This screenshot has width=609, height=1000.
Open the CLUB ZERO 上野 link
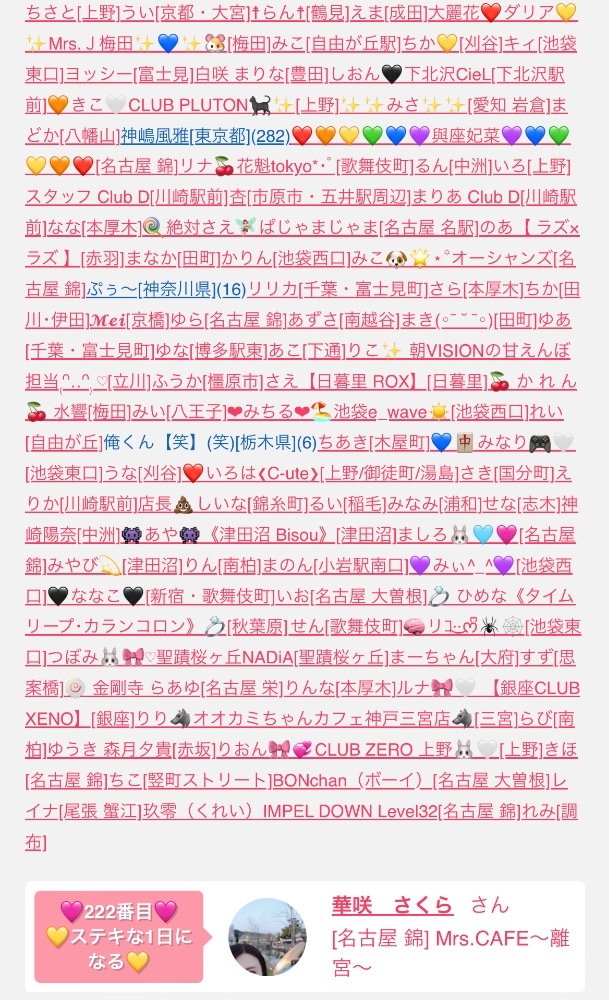click(383, 749)
